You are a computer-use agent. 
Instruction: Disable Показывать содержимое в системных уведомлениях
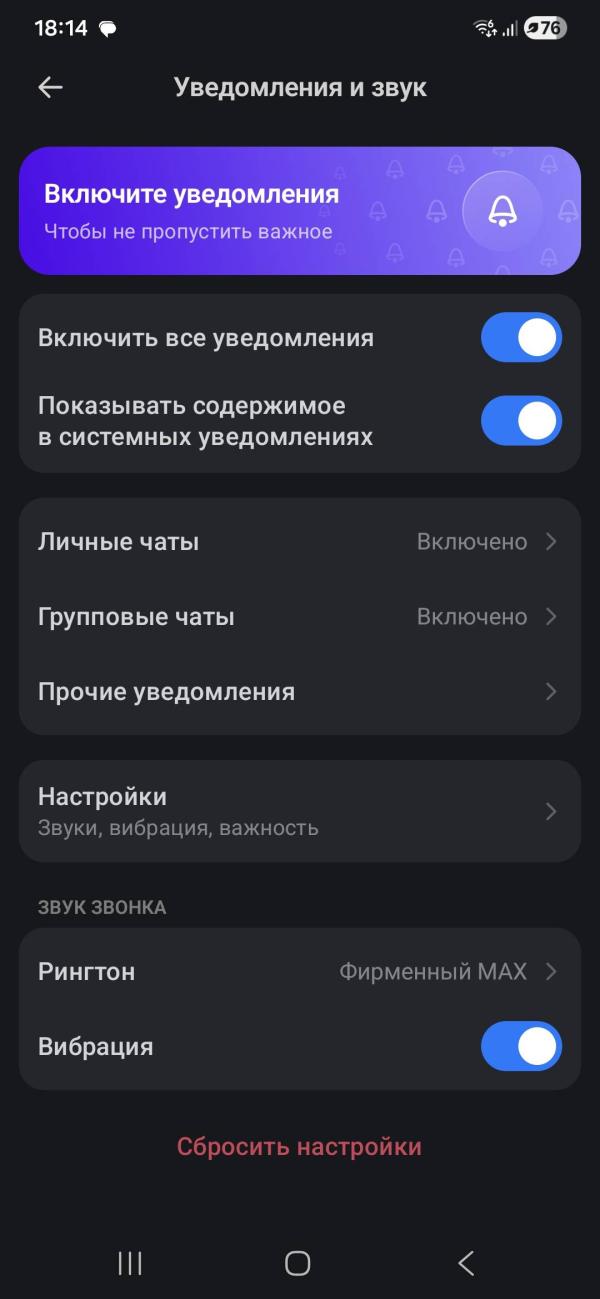(x=521, y=421)
